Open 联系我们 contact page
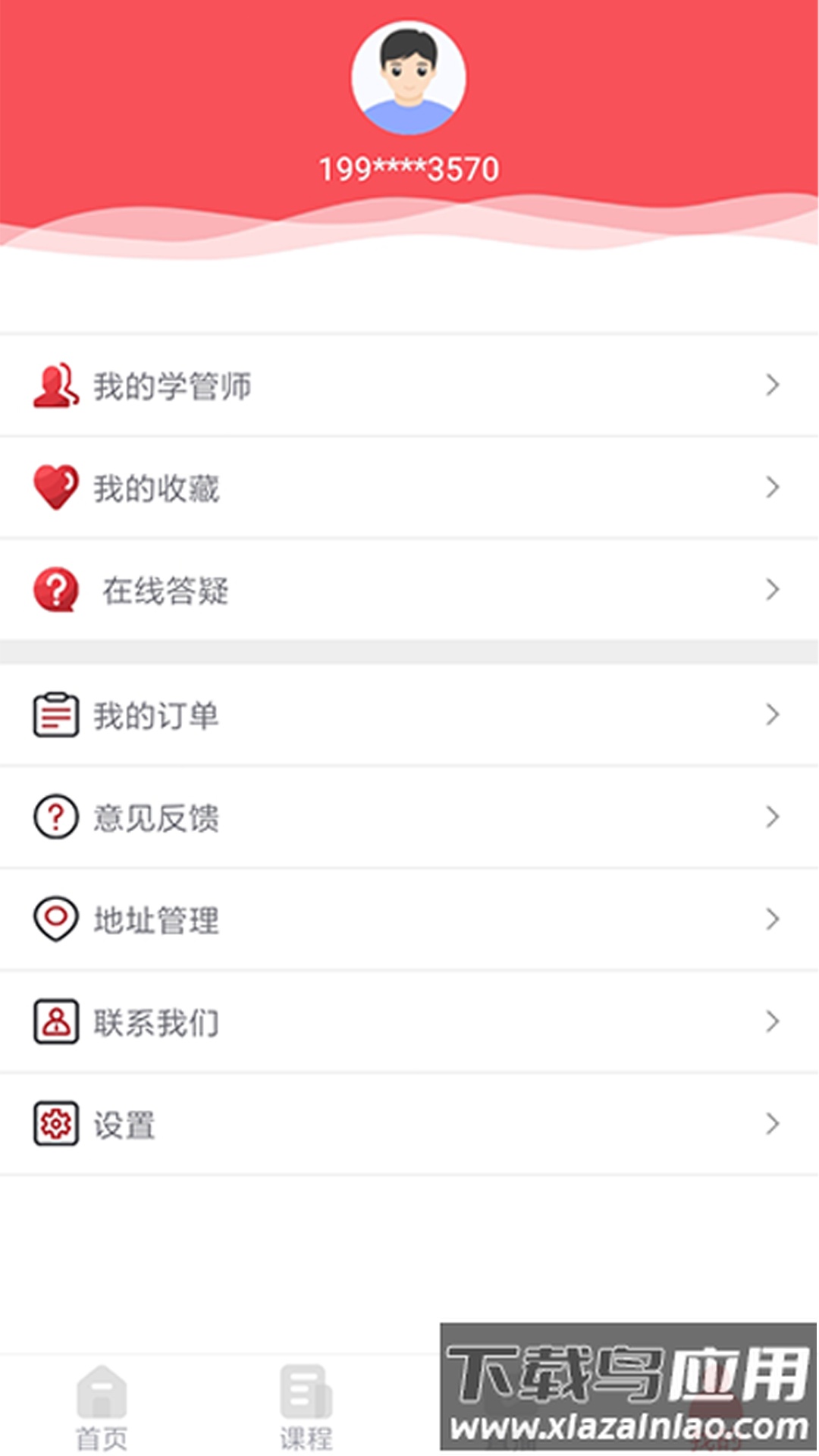 (409, 1022)
